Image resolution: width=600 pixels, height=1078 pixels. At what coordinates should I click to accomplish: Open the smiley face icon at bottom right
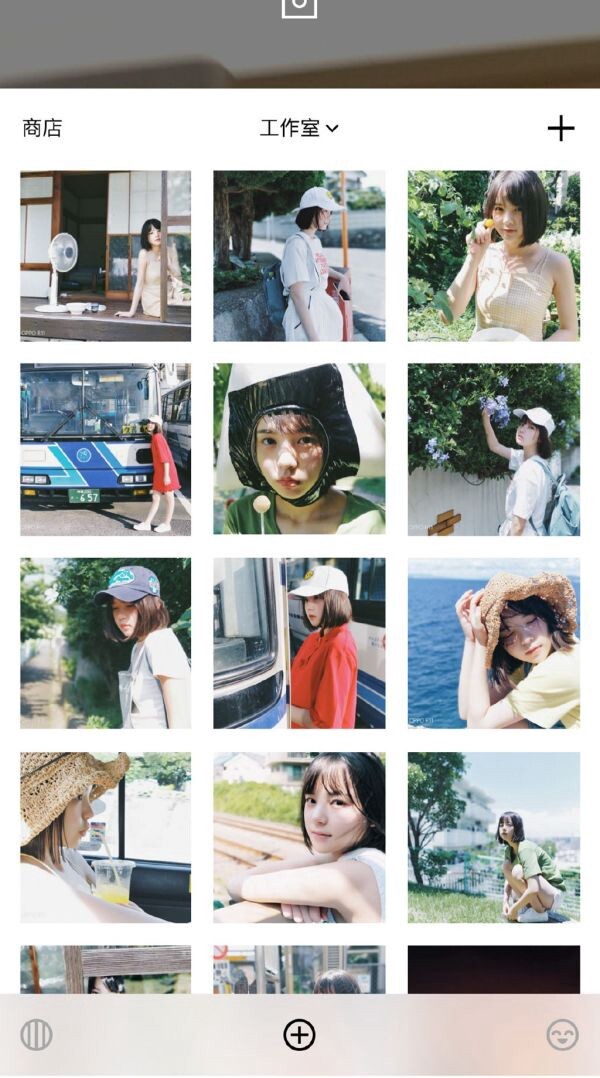click(563, 1035)
